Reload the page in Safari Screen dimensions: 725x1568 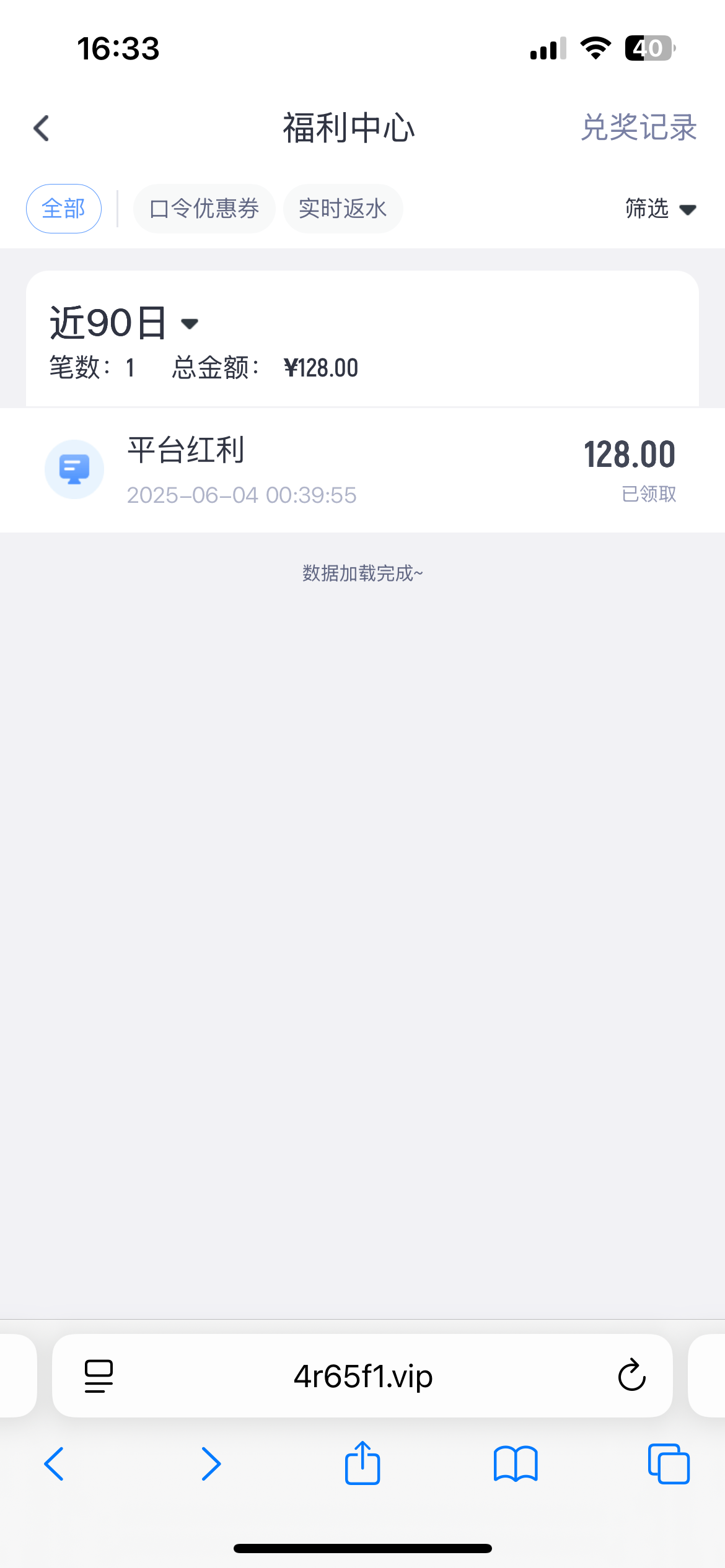[631, 1375]
